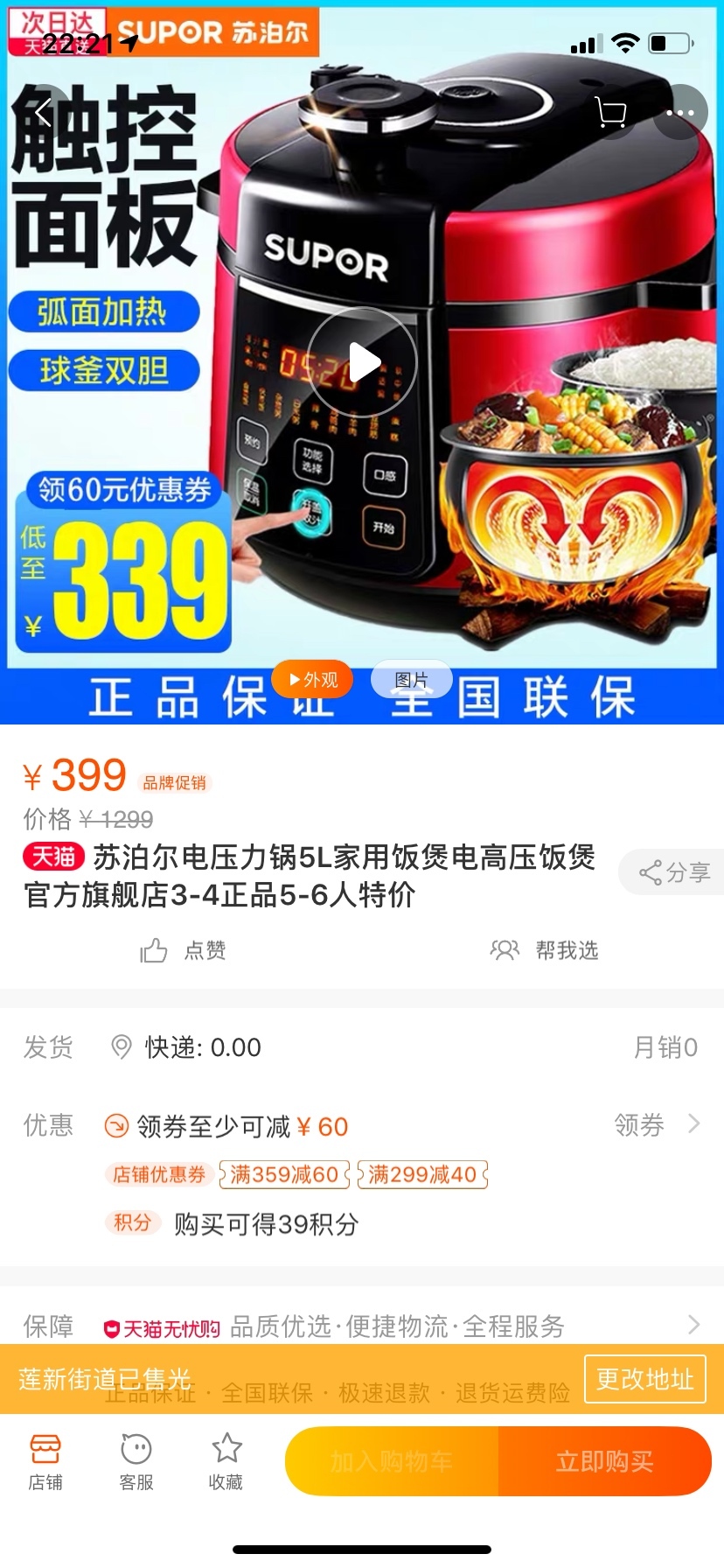Switch to the 外观 media tab

click(312, 680)
